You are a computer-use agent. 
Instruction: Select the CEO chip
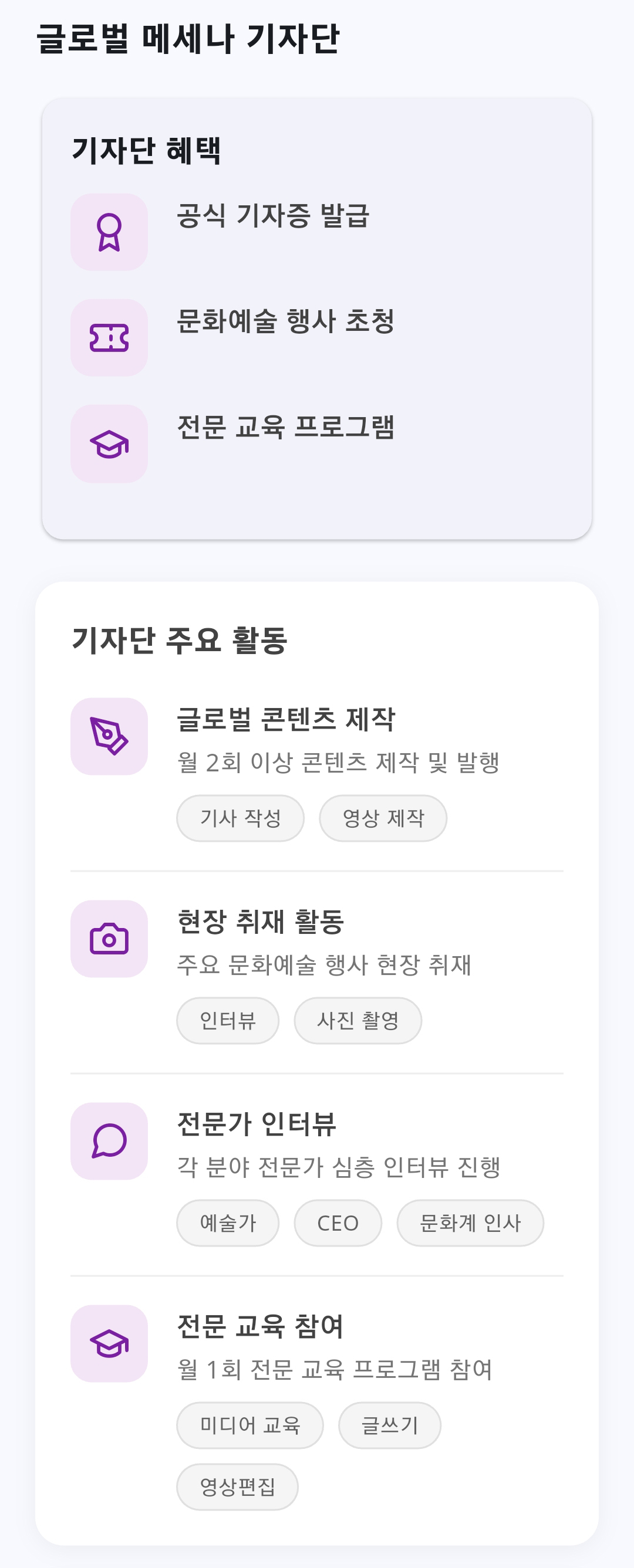click(338, 1223)
